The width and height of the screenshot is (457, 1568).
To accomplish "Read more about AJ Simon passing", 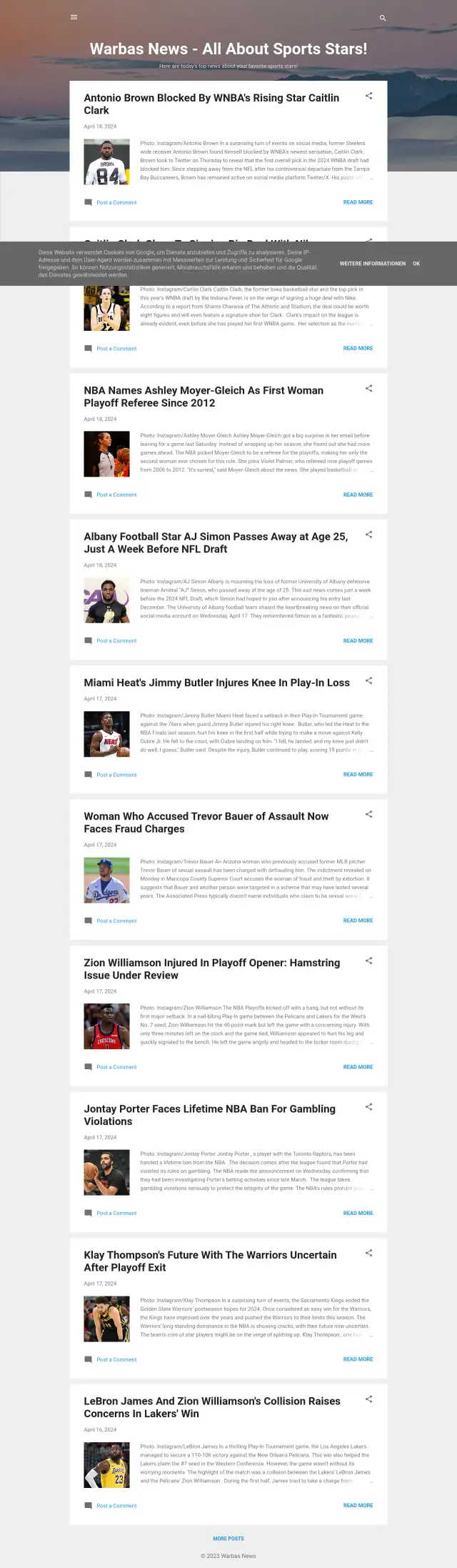I will pos(358,641).
